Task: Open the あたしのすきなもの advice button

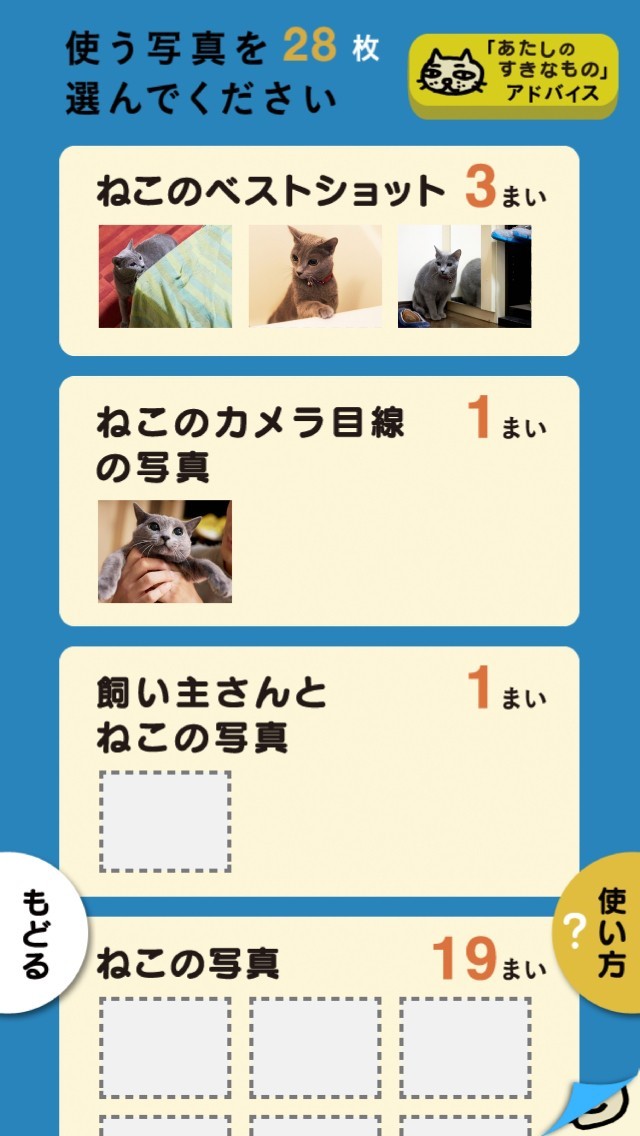Action: click(513, 75)
